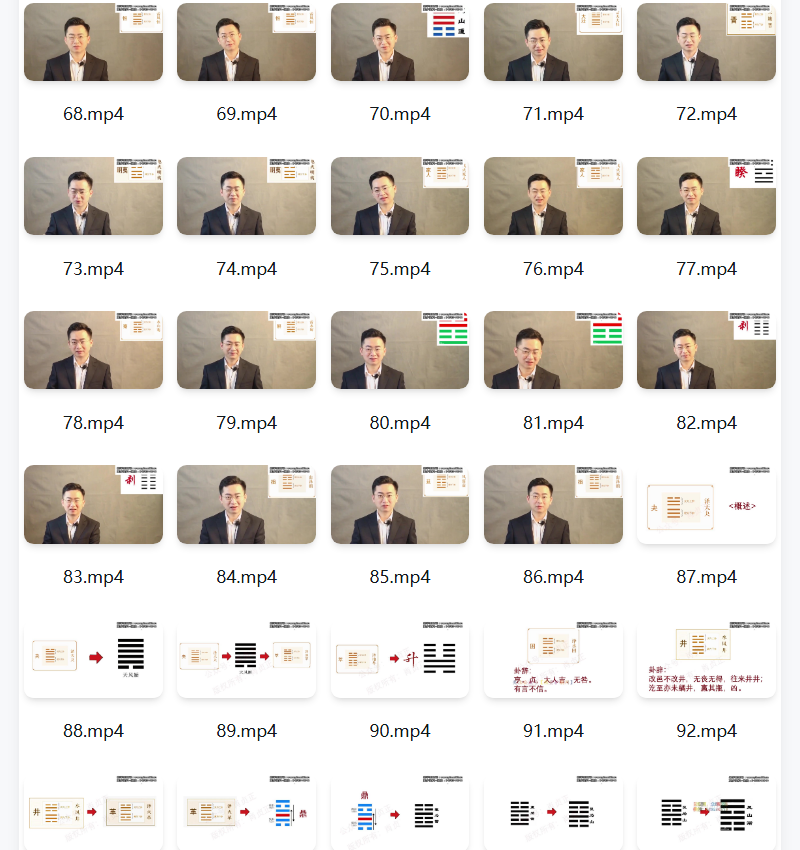This screenshot has width=800, height=850.
Task: Open video file 72.mp4
Action: [706, 42]
